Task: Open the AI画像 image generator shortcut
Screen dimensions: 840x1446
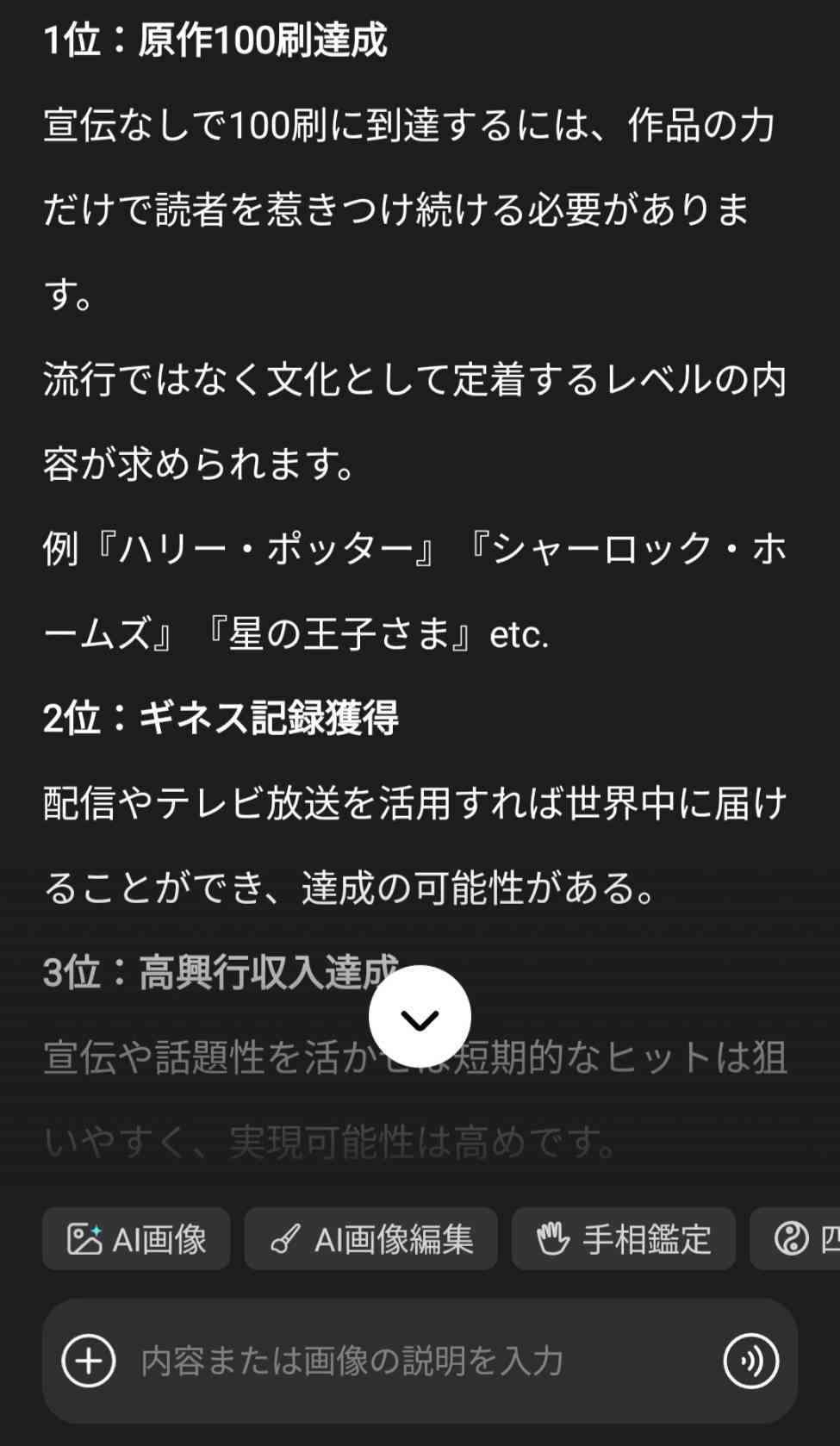Action: pos(138,1239)
